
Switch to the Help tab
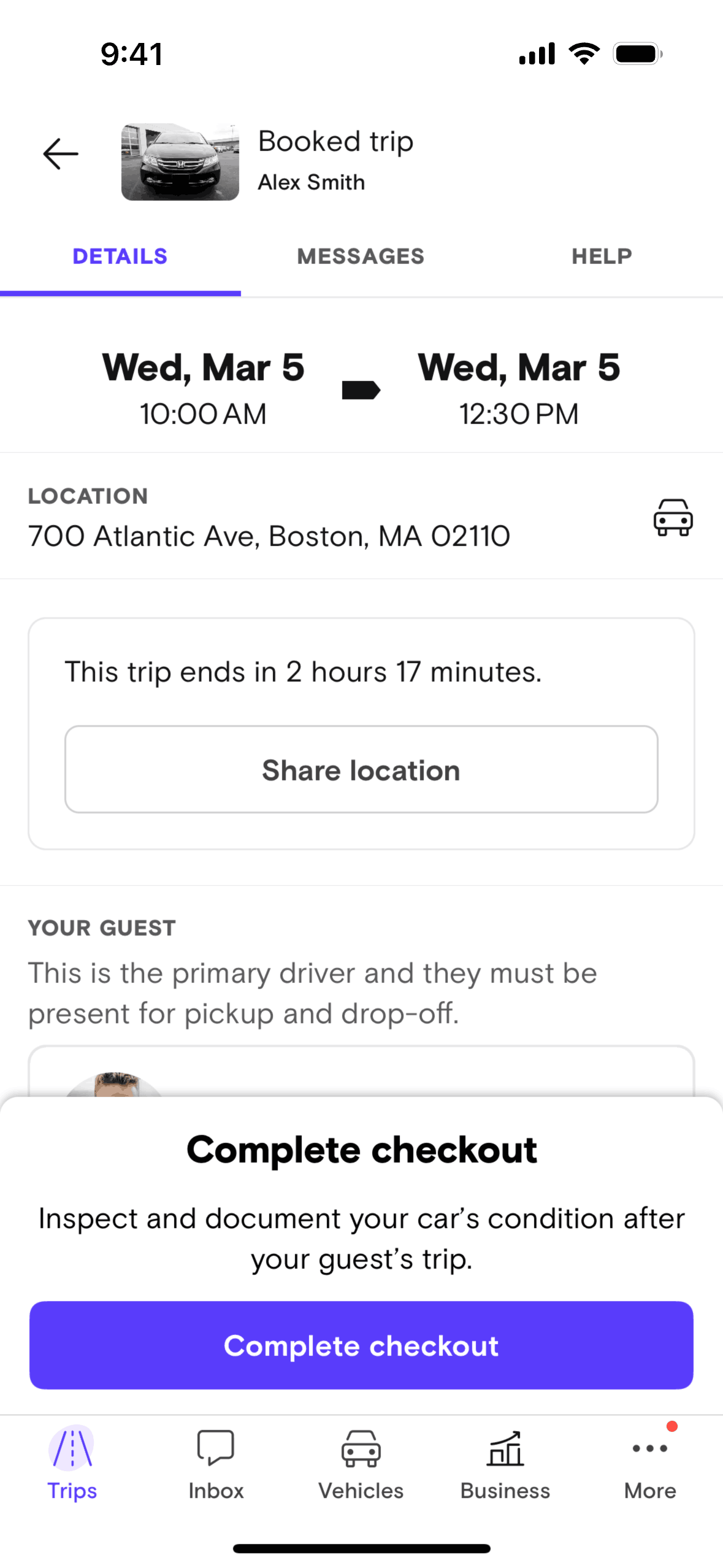click(x=602, y=256)
